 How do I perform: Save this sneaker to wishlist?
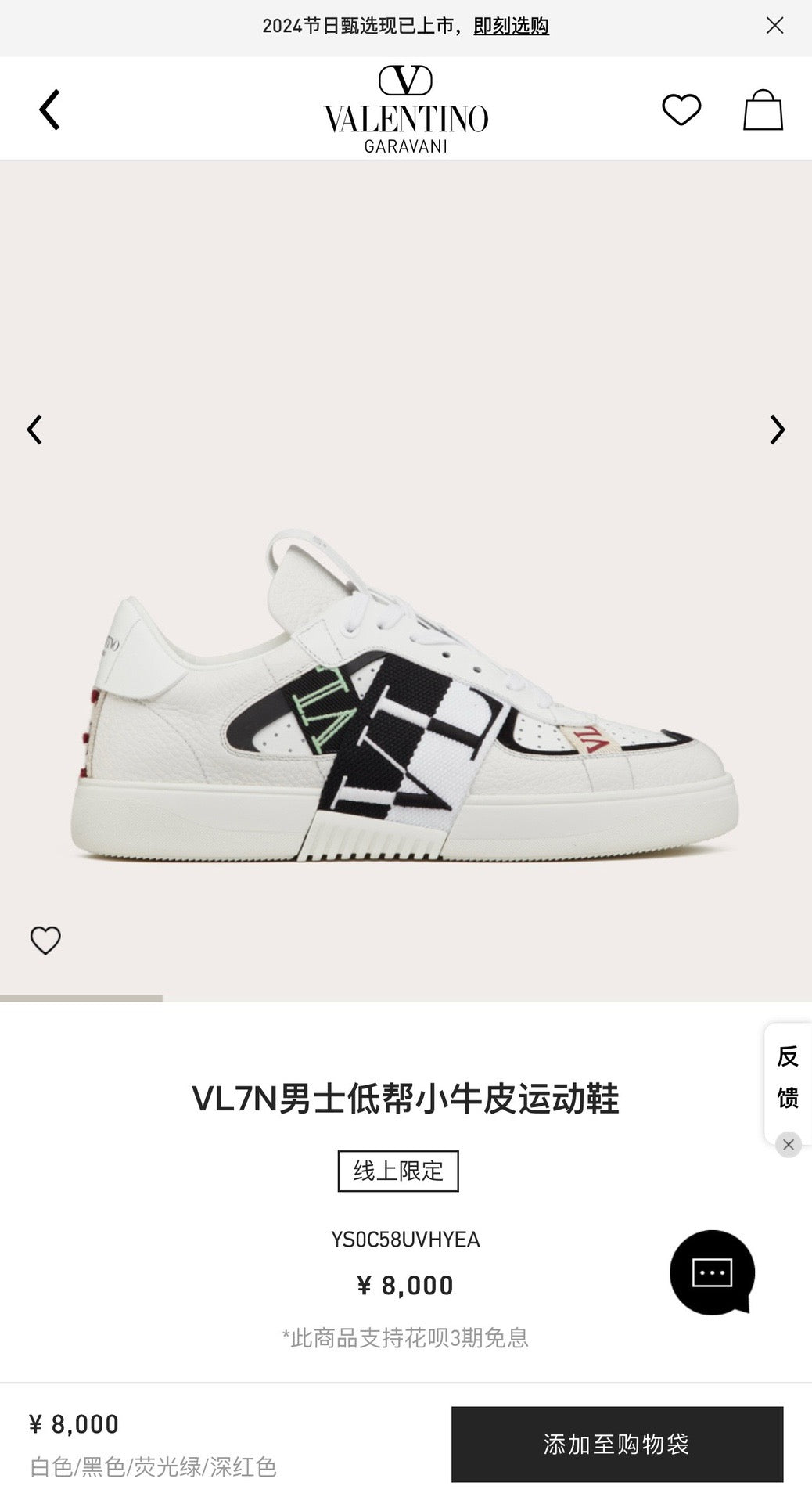(45, 940)
